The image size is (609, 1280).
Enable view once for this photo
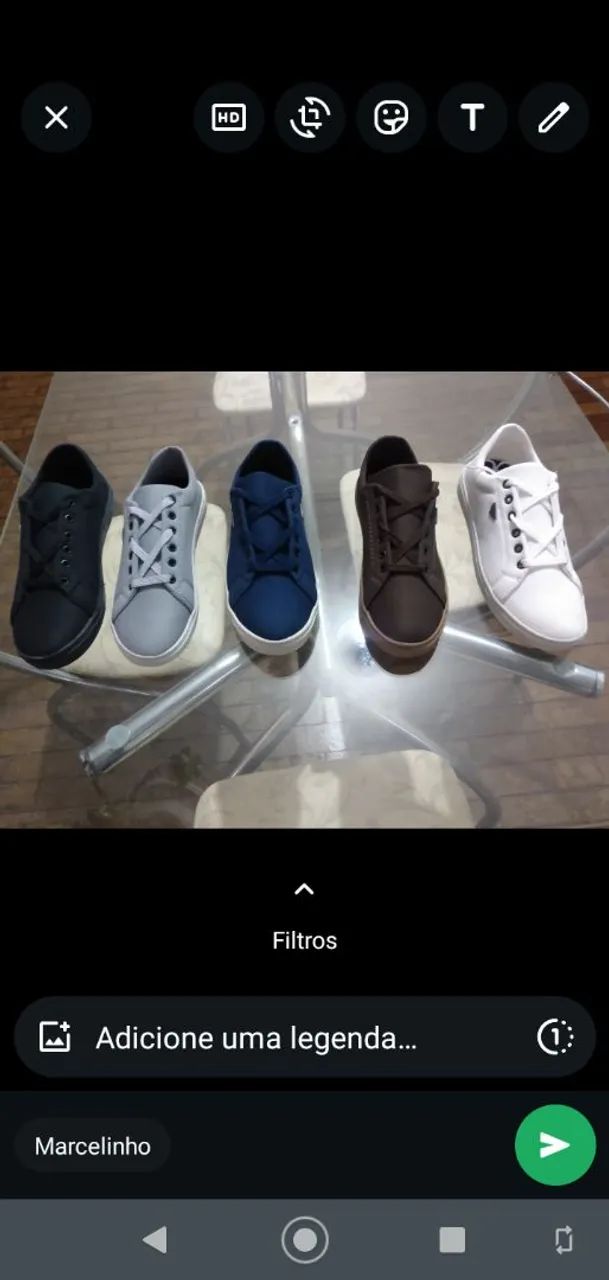(x=555, y=1037)
